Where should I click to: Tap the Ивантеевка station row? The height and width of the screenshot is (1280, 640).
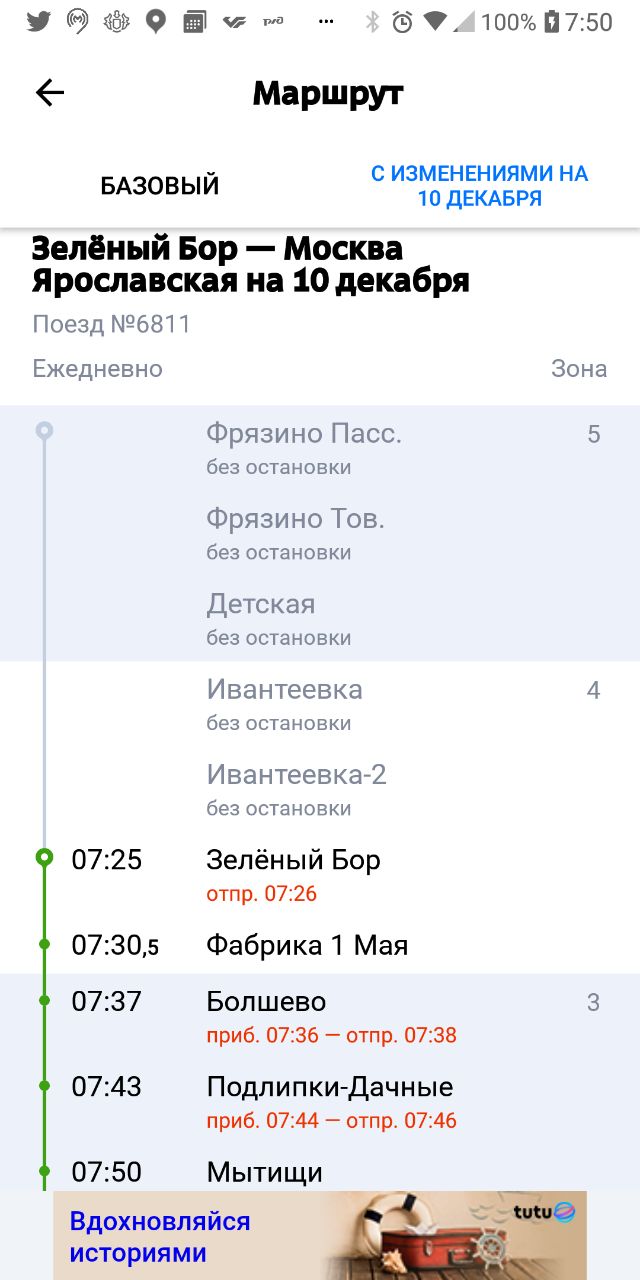point(320,704)
